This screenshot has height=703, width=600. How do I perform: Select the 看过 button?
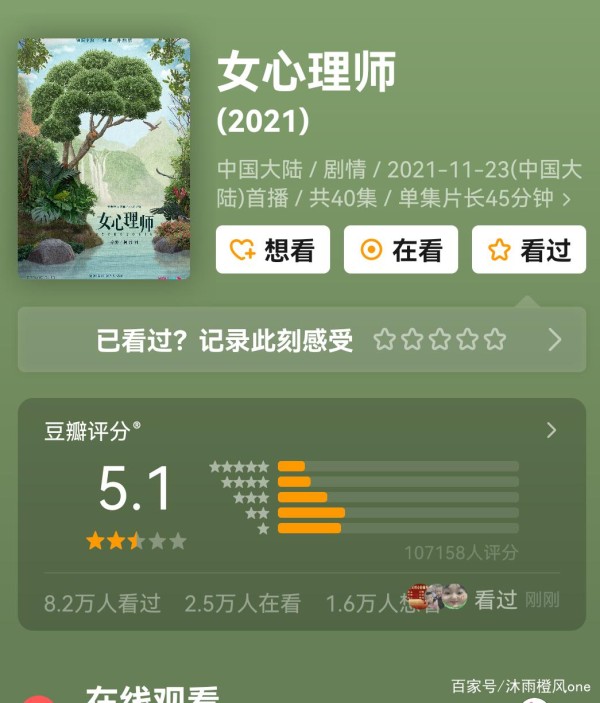pyautogui.click(x=528, y=250)
